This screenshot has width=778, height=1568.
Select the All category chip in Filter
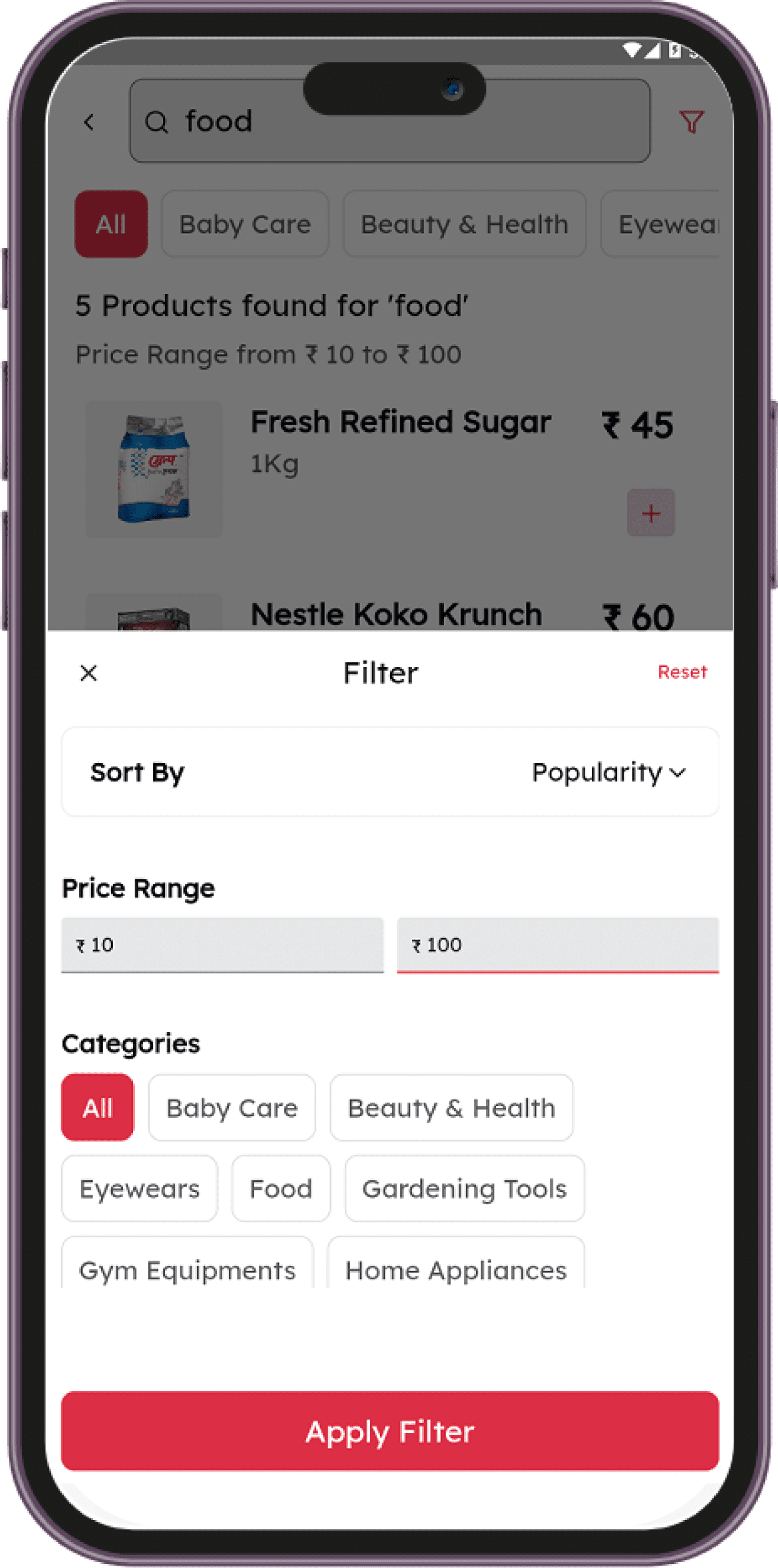(x=98, y=1108)
